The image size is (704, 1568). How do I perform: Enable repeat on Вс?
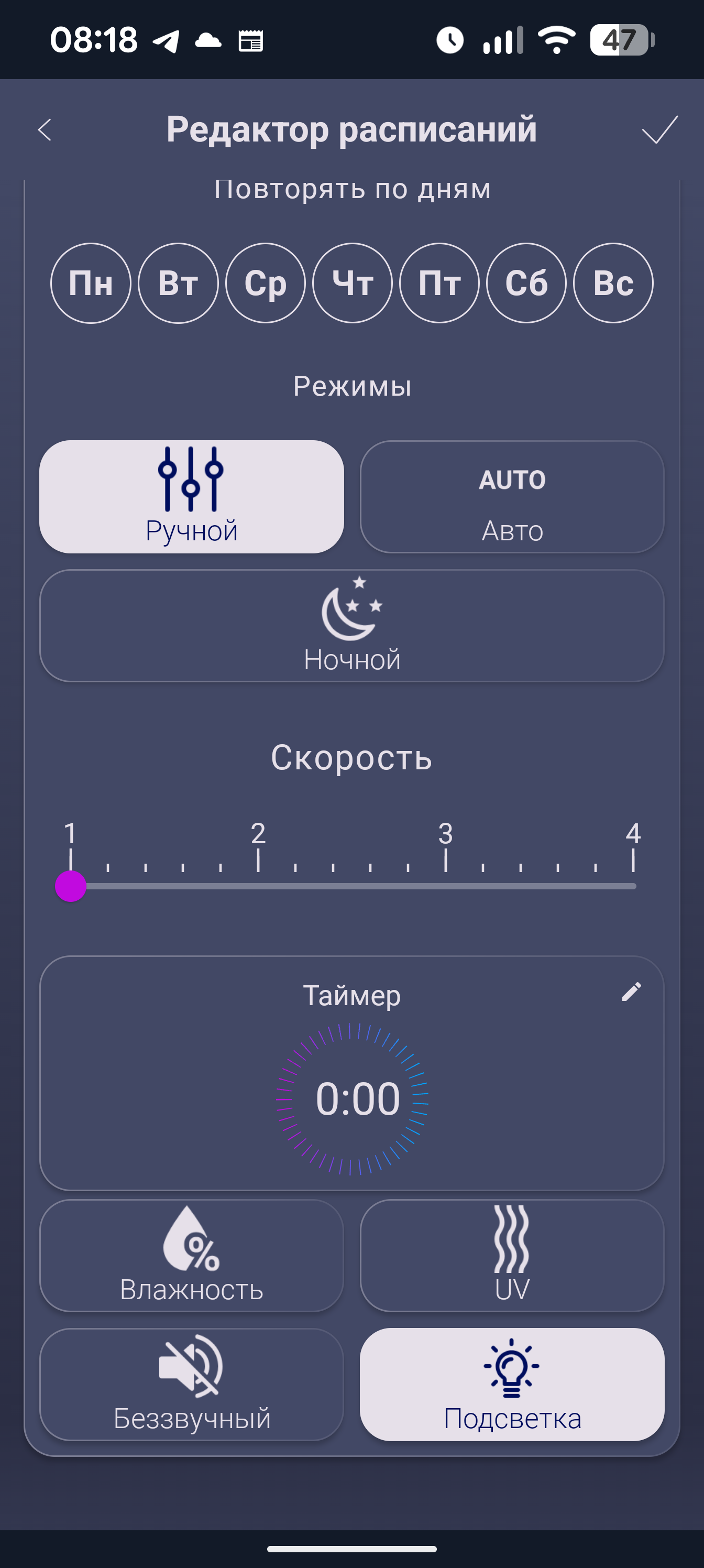pos(613,283)
